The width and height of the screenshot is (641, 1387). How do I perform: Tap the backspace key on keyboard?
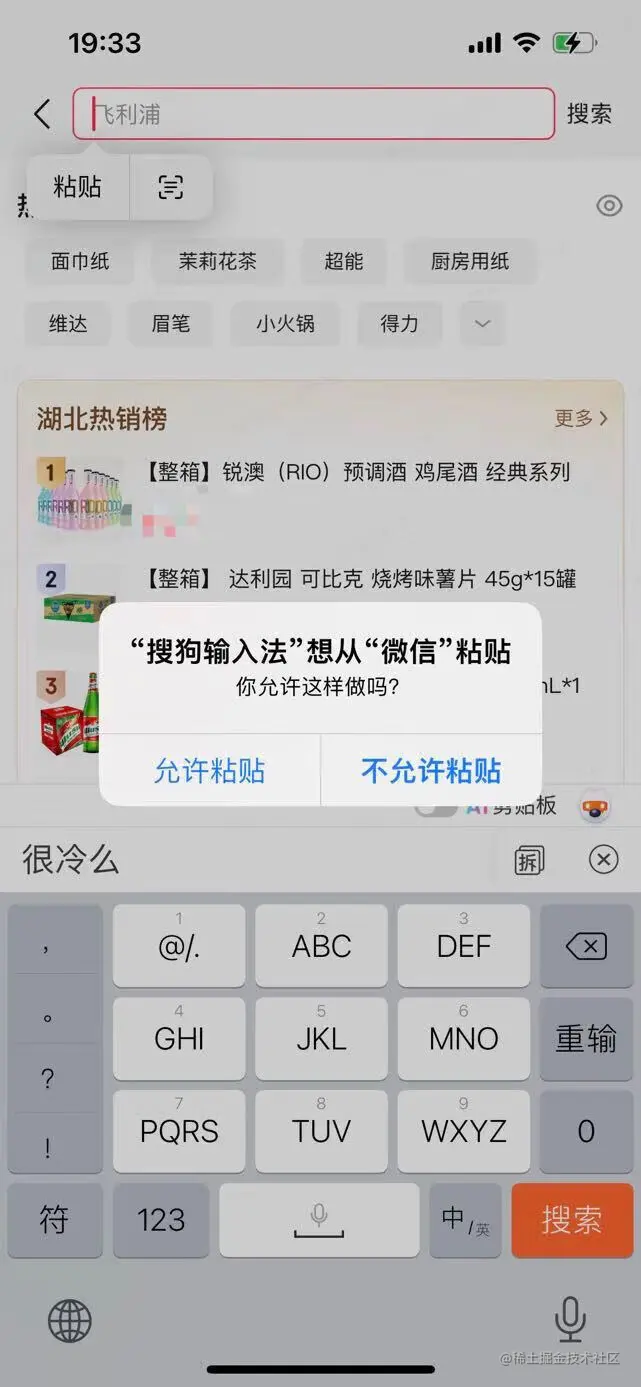click(x=586, y=946)
